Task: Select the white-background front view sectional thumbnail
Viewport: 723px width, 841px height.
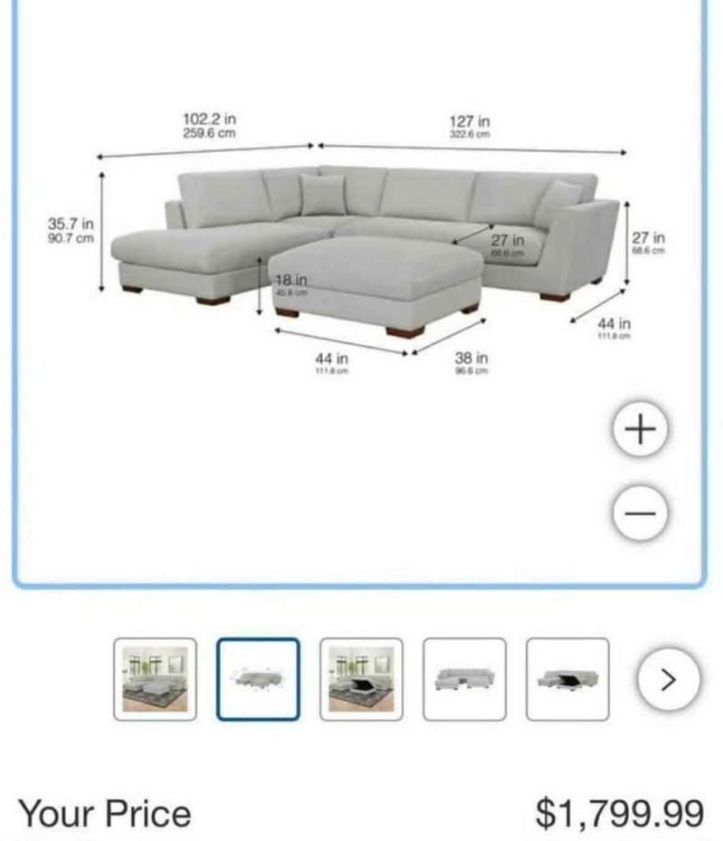Action: click(x=464, y=679)
